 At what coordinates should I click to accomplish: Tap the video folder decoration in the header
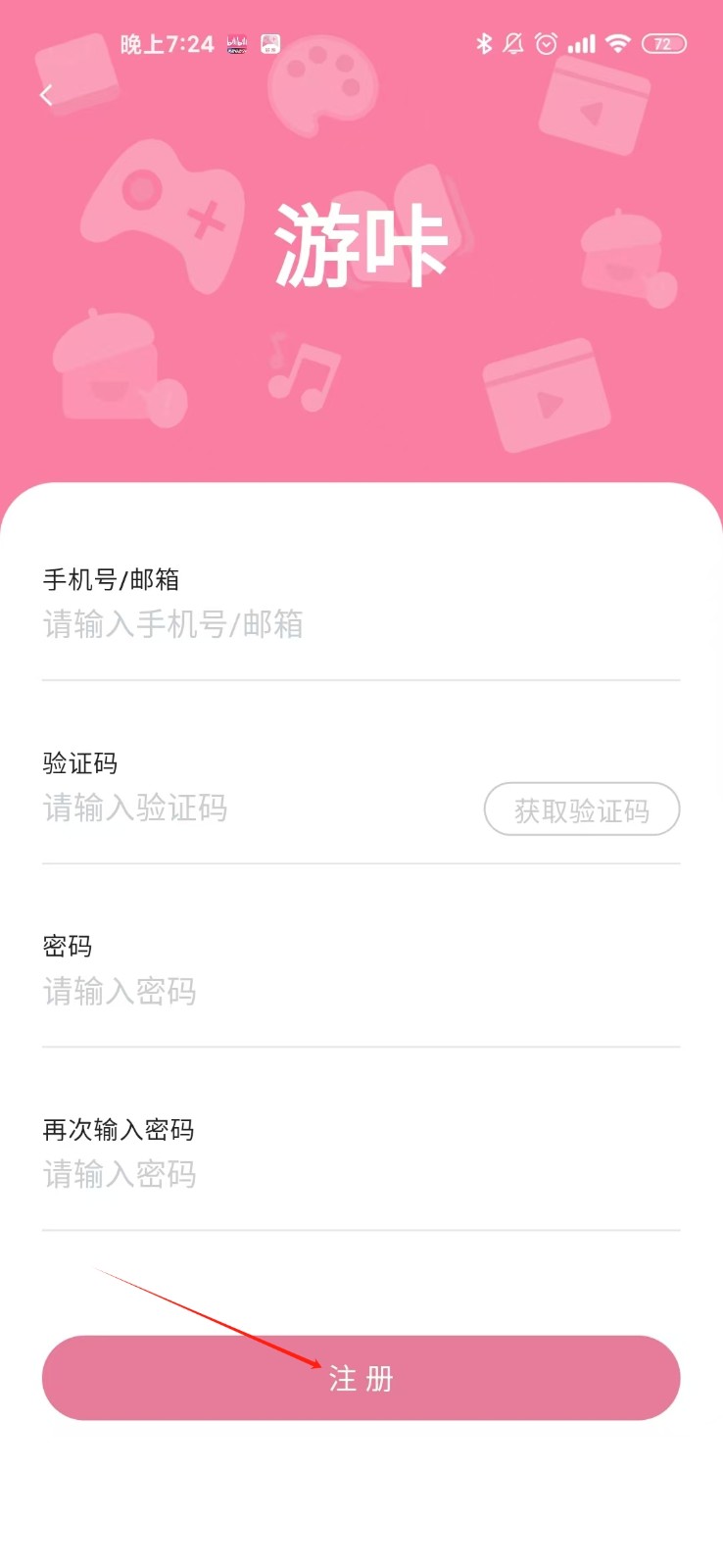pos(544,397)
